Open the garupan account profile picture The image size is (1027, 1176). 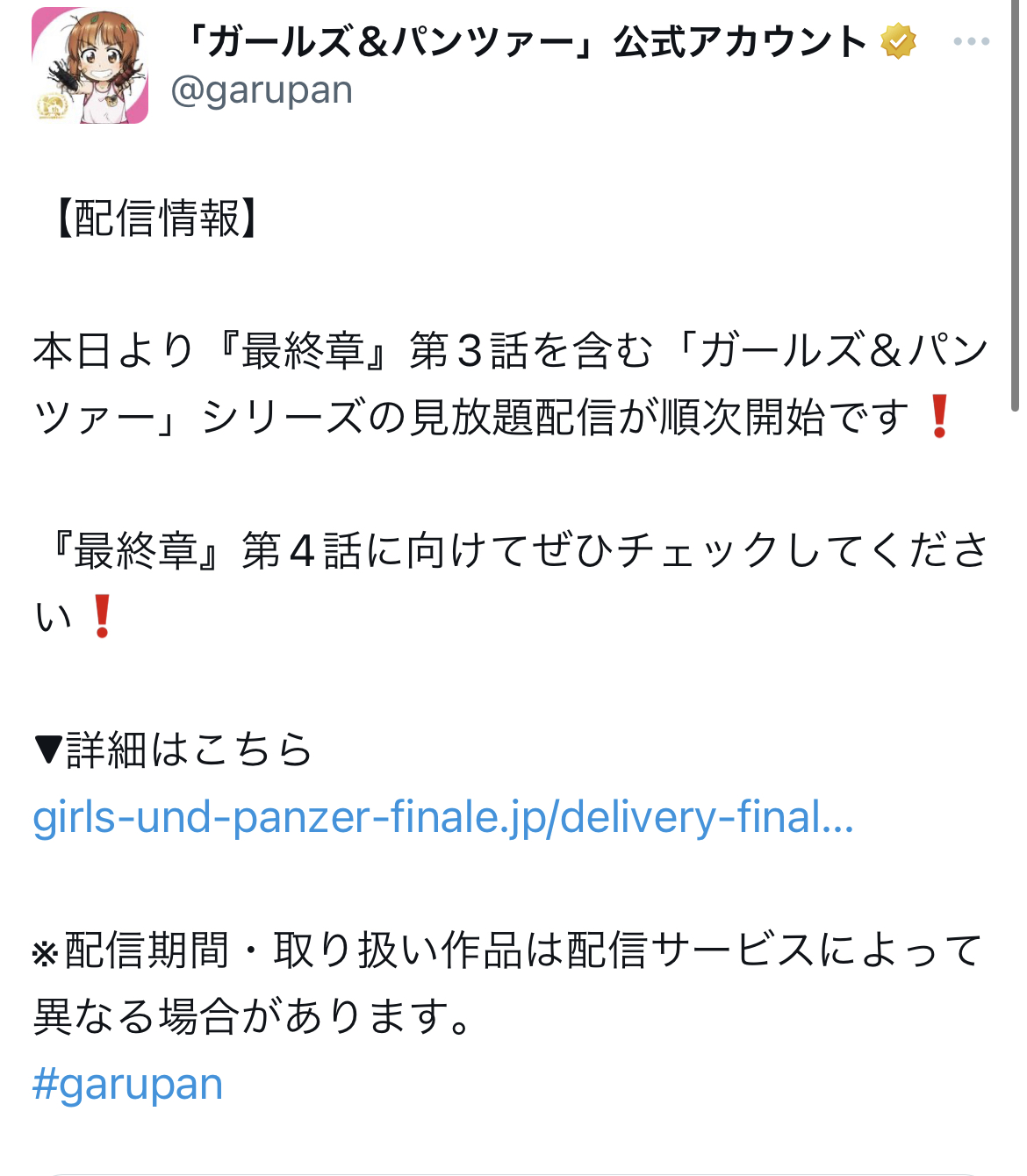coord(90,66)
